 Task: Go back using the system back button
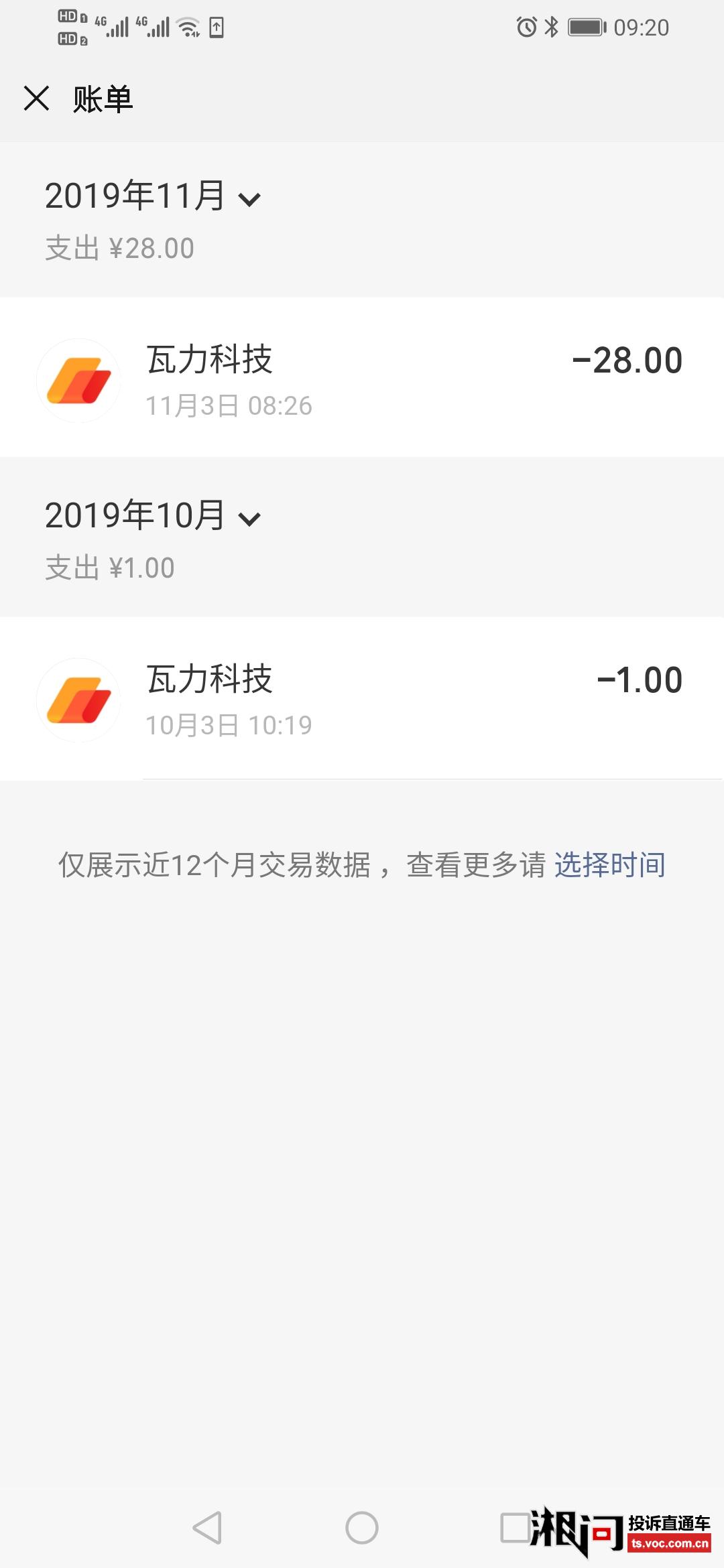click(x=207, y=1528)
